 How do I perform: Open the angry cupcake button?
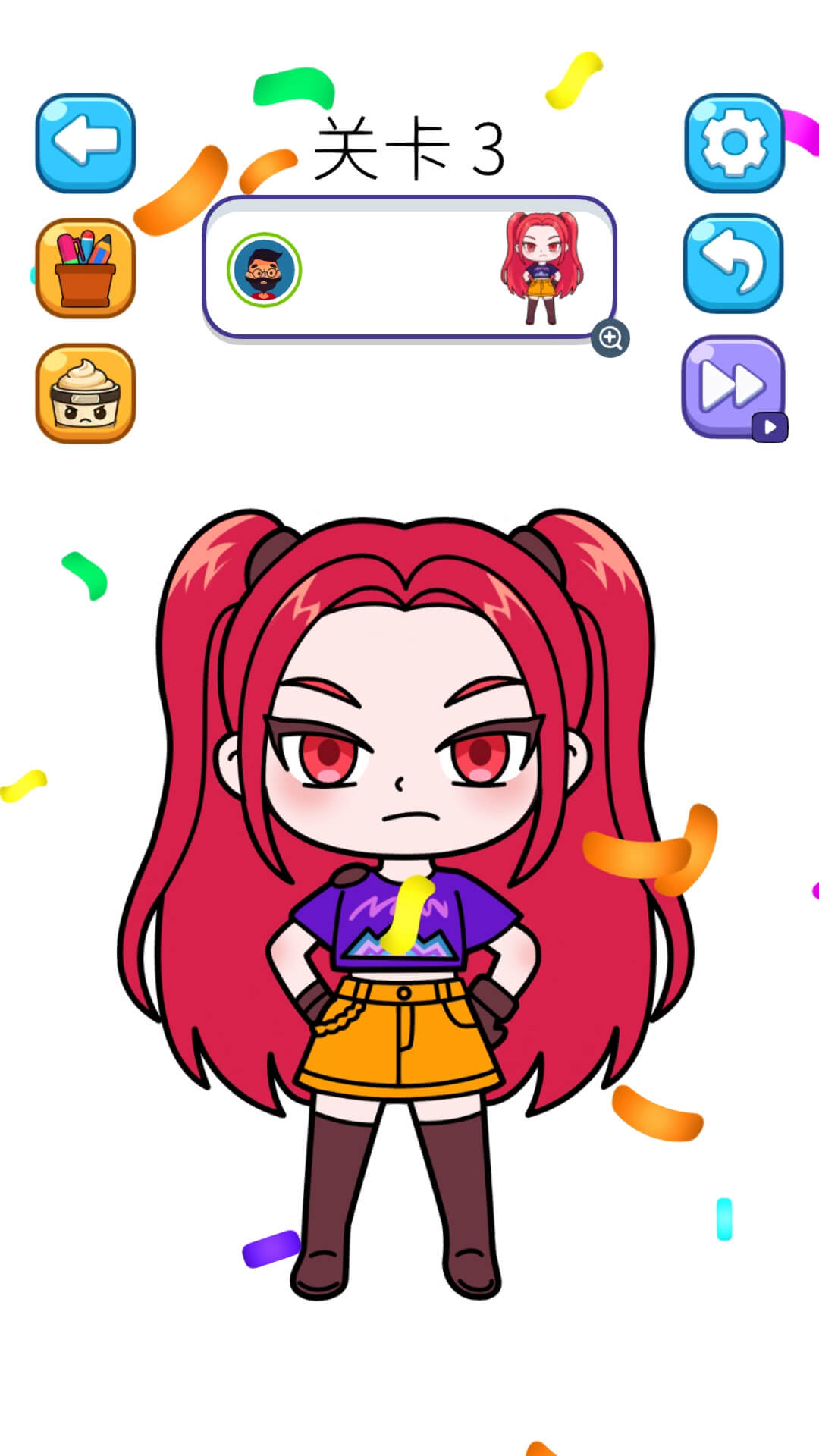tap(86, 393)
